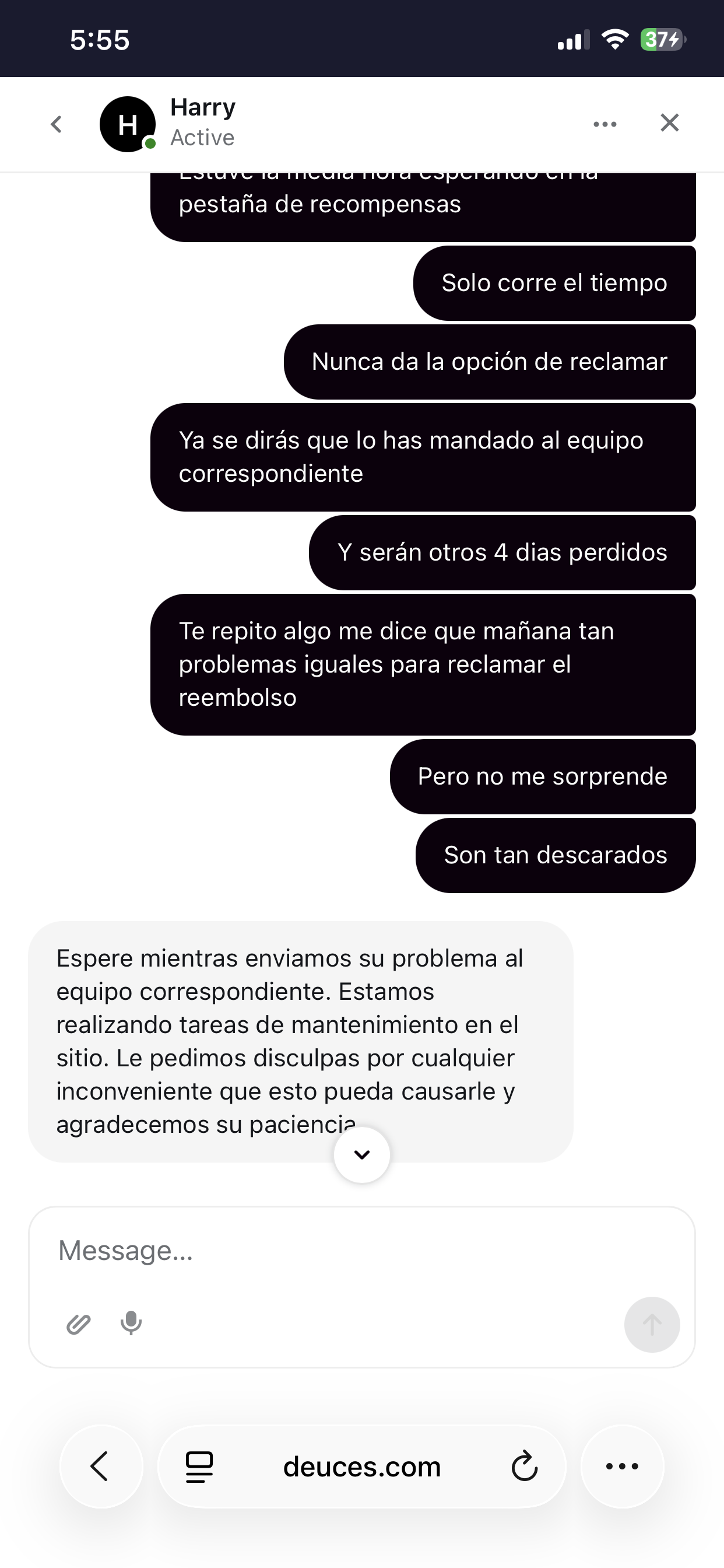724x1568 pixels.
Task: Record a voice message with the microphone
Action: pyautogui.click(x=131, y=1322)
